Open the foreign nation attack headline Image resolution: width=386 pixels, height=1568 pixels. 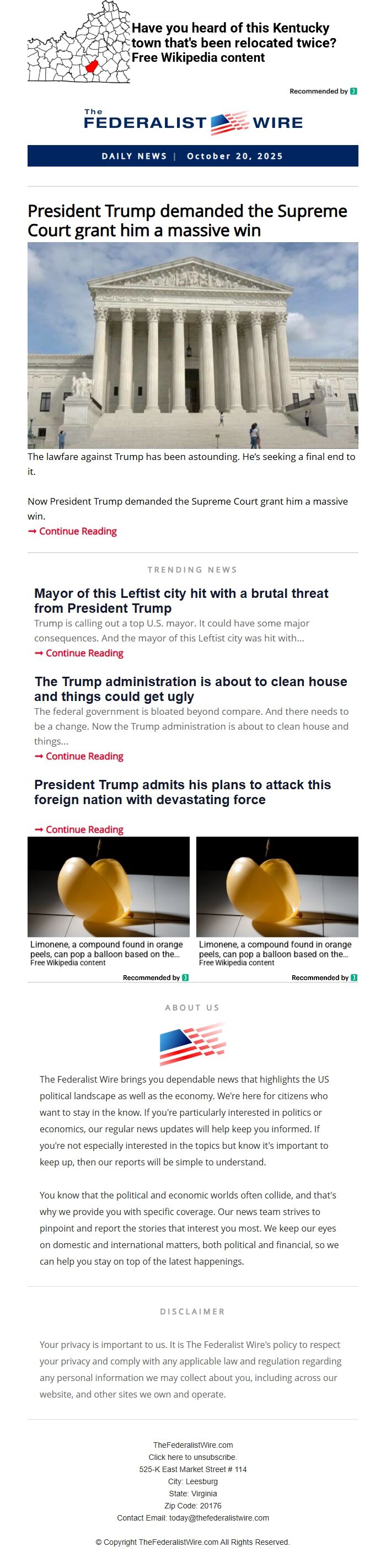coord(182,791)
